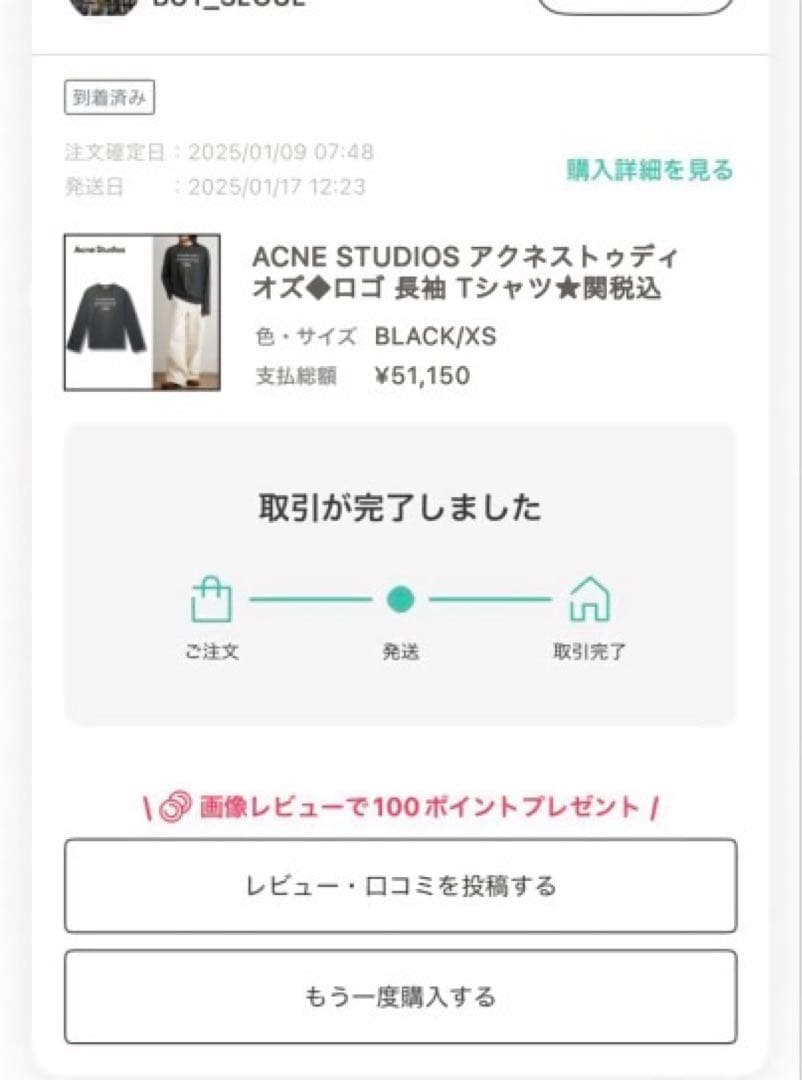Viewport: 802px width, 1080px height.
Task: Select the 到着済み status badge
Action: 109,97
